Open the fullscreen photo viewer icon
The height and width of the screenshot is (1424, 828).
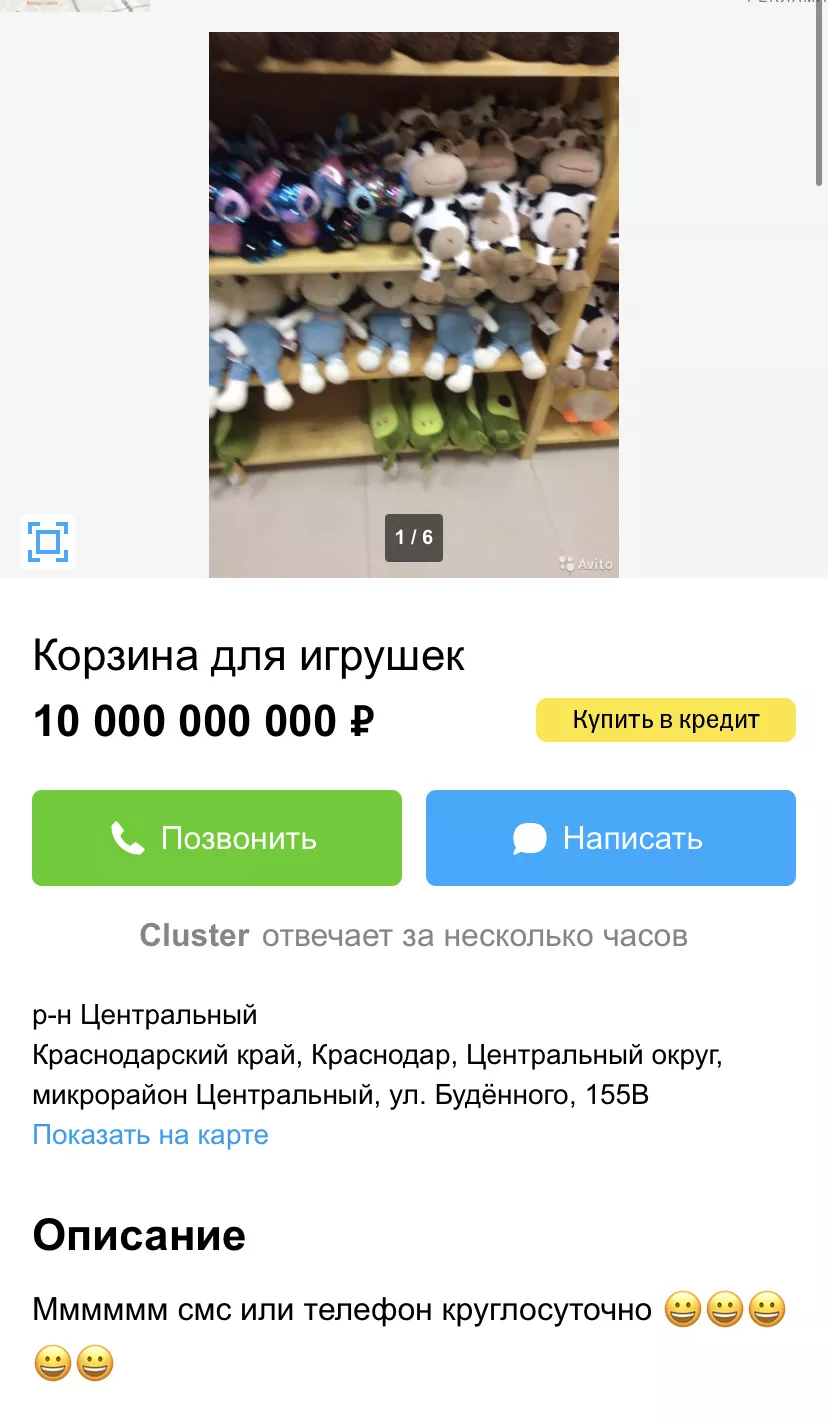point(47,542)
